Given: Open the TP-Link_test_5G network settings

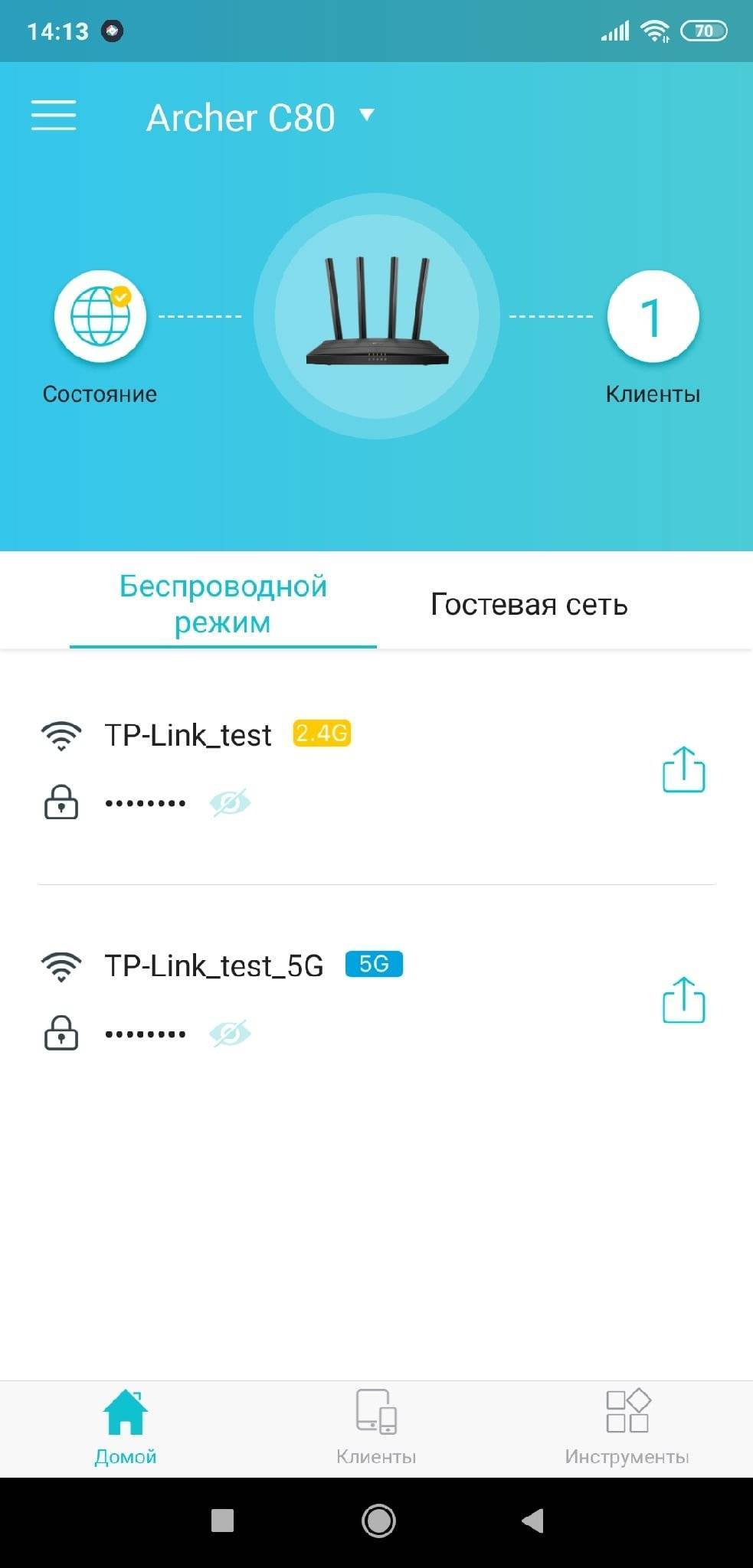Looking at the screenshot, I should (214, 965).
